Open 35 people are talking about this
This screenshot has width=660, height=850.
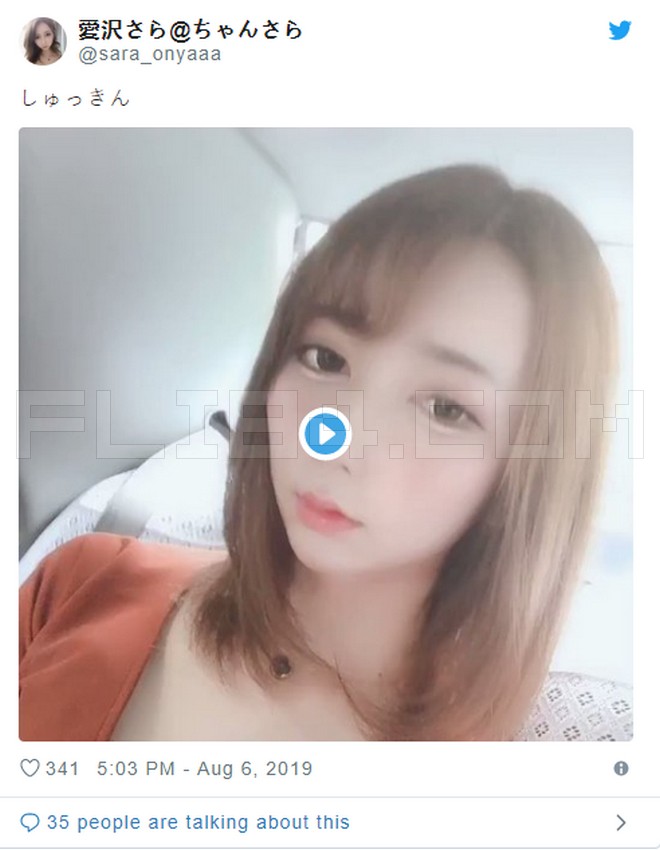(x=198, y=823)
